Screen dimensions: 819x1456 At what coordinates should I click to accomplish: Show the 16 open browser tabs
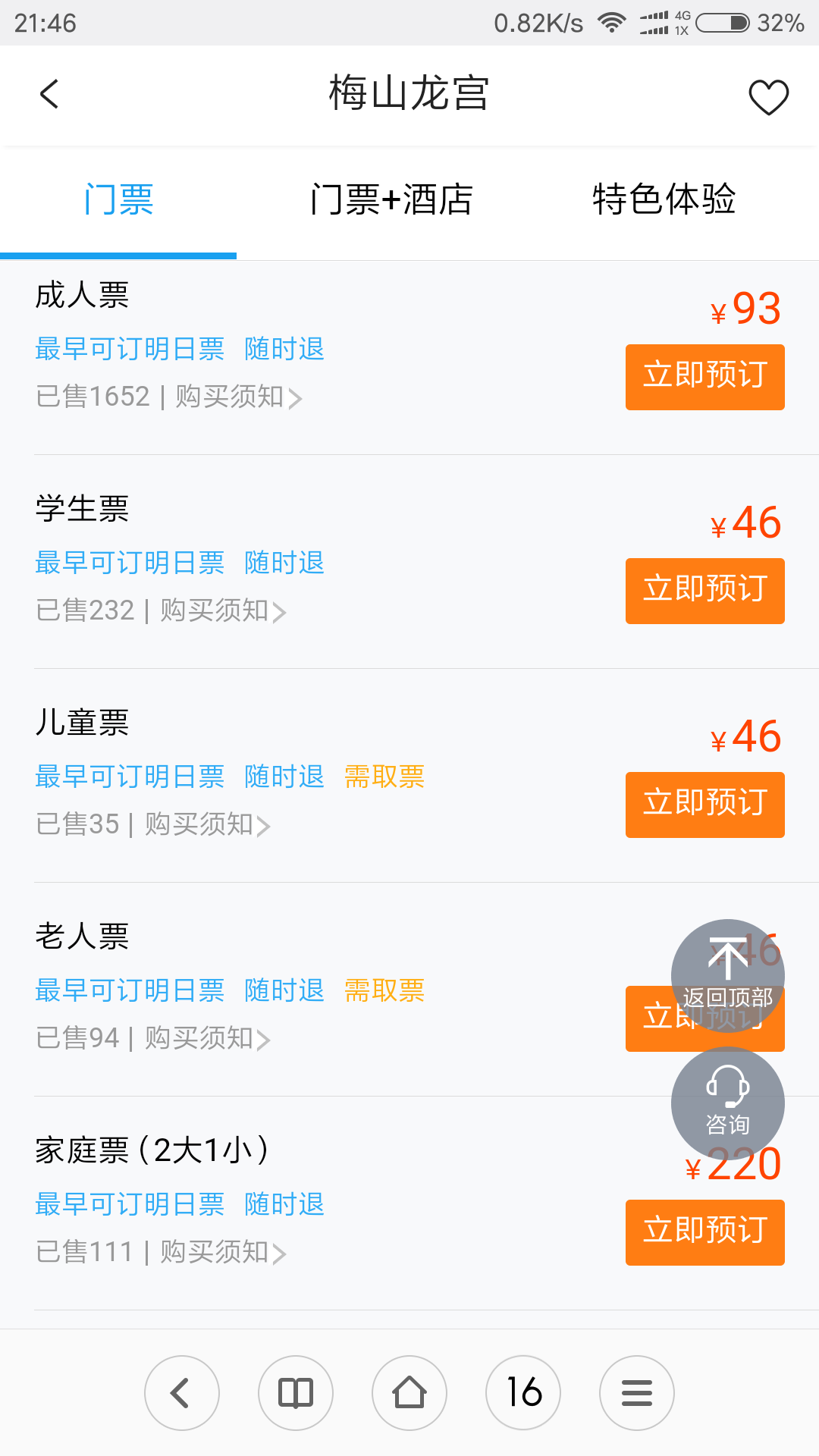click(x=523, y=1393)
